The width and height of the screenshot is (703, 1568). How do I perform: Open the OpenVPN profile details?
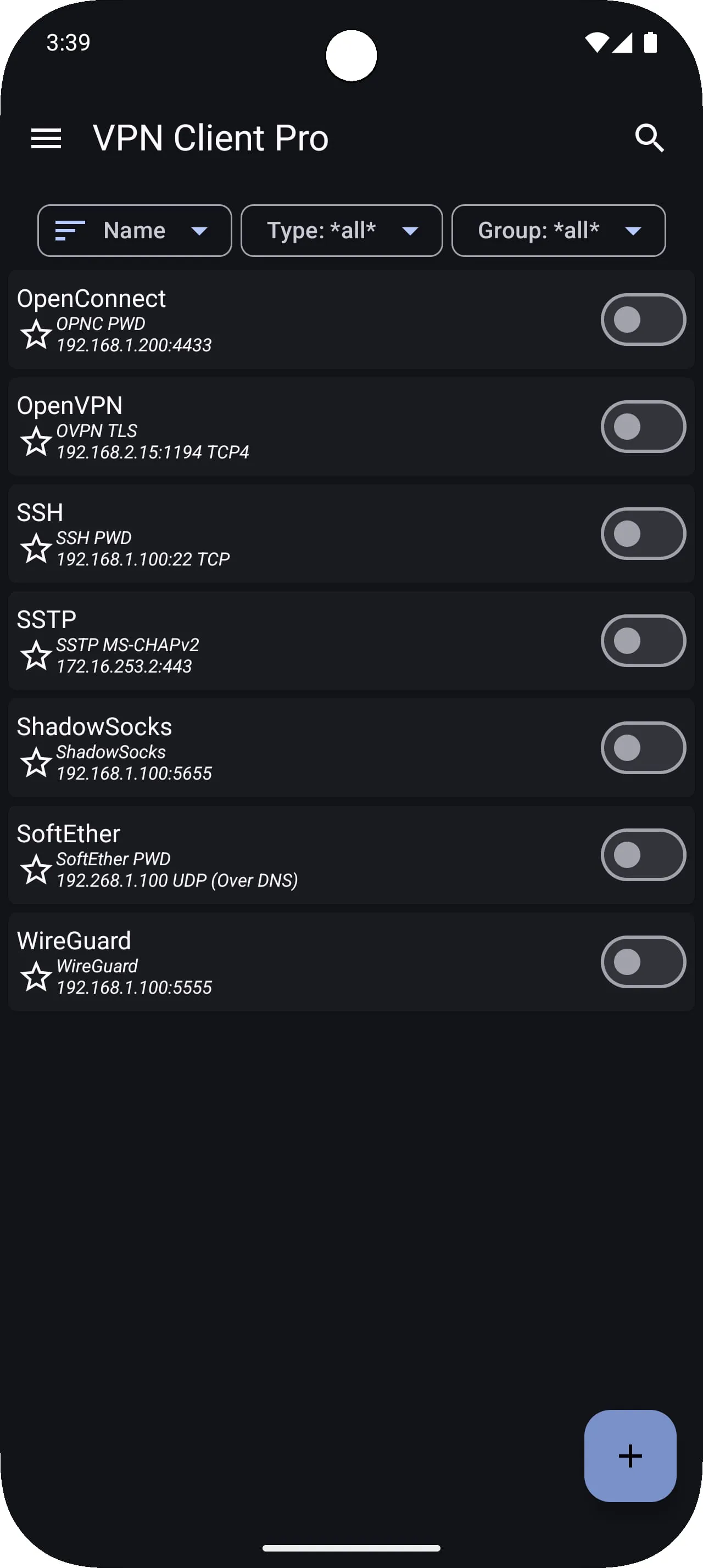click(x=243, y=426)
